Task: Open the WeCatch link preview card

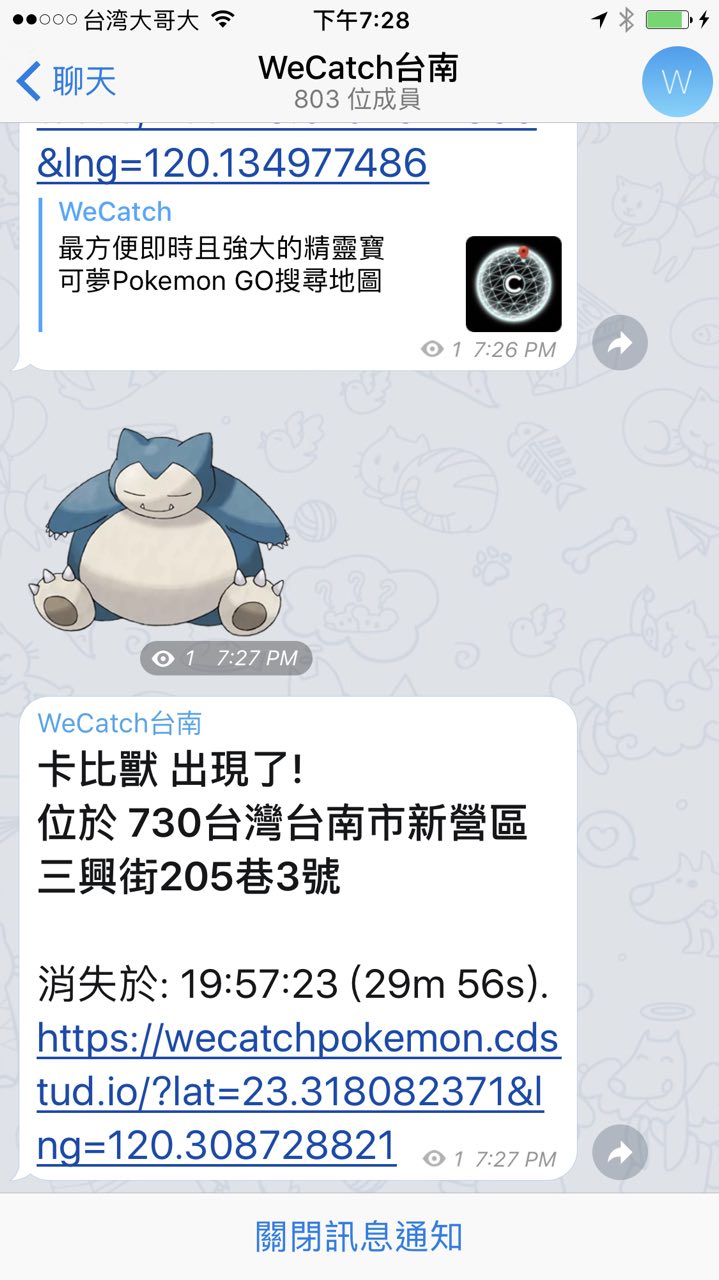Action: 300,265
